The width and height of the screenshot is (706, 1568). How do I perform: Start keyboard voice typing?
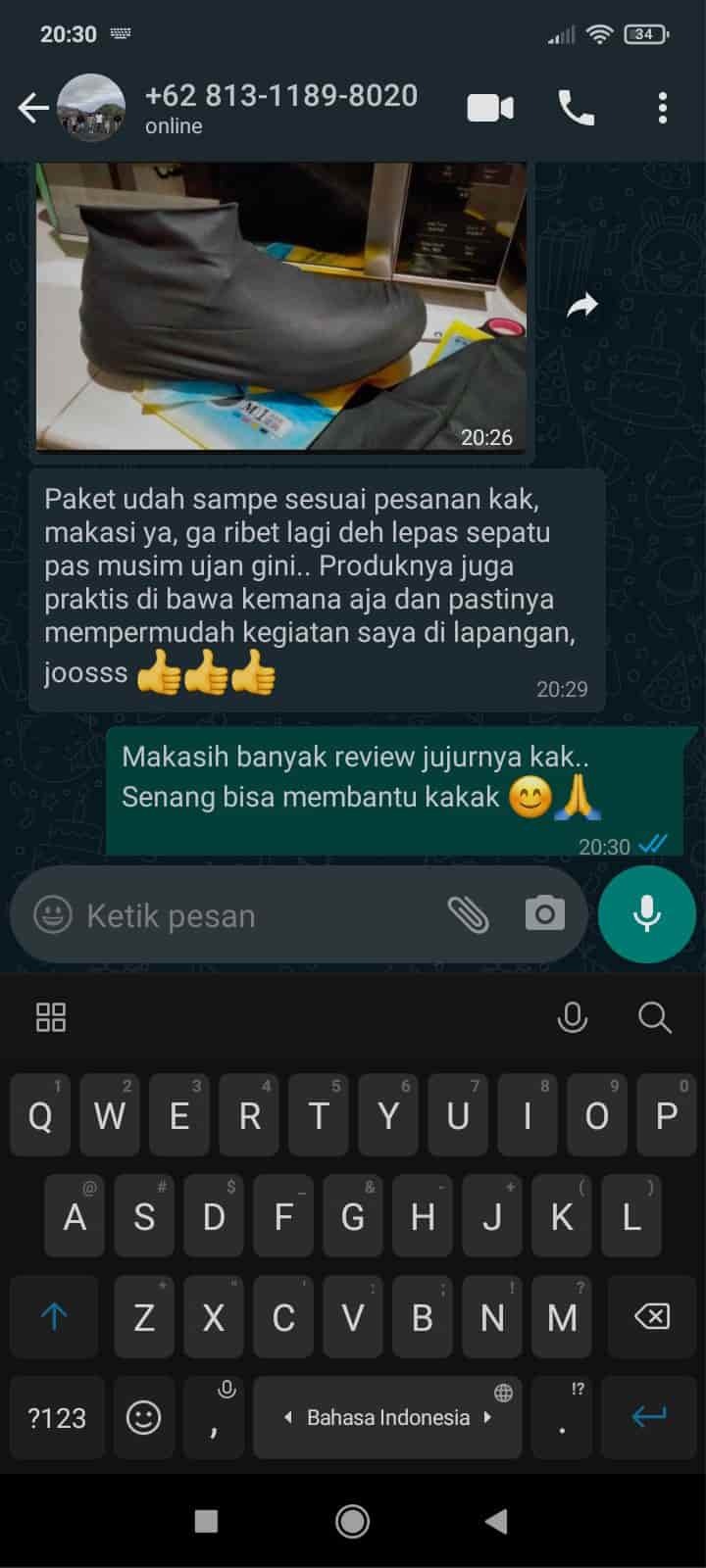click(572, 1018)
